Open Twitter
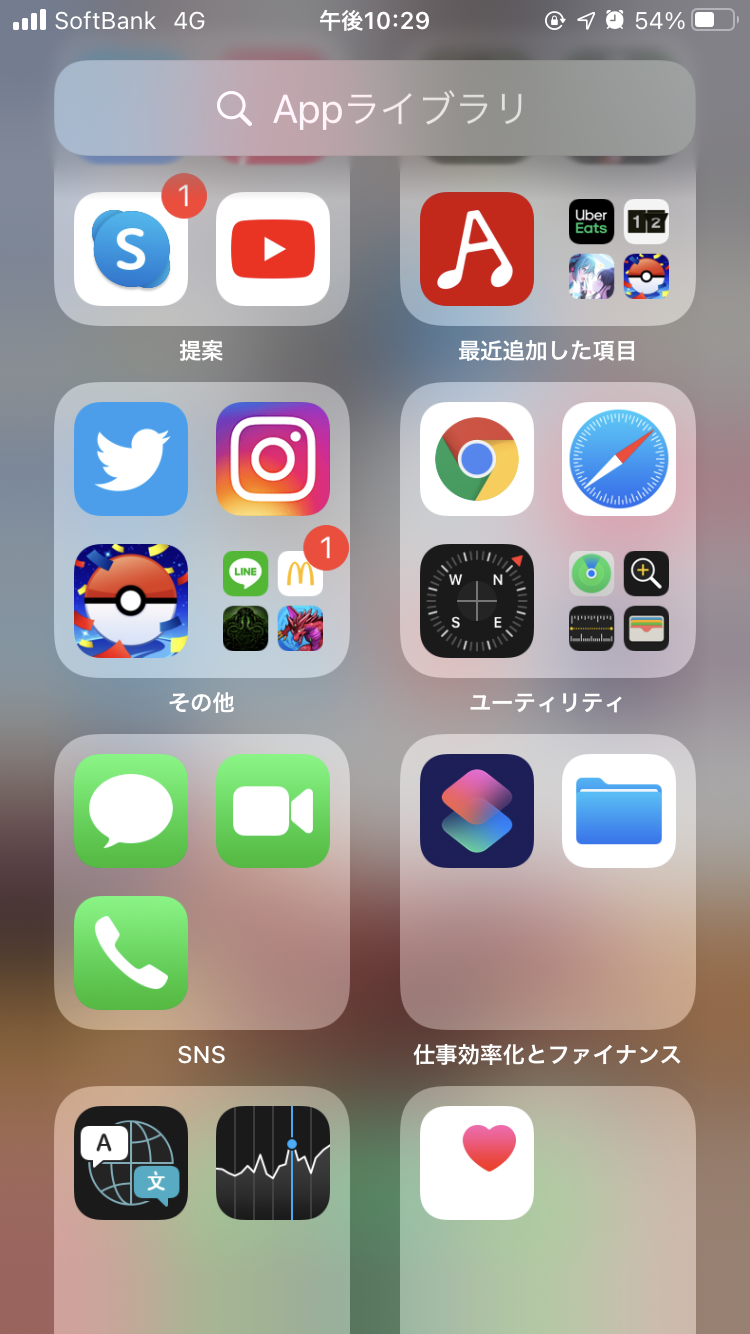Image resolution: width=750 pixels, height=1334 pixels. click(x=131, y=459)
